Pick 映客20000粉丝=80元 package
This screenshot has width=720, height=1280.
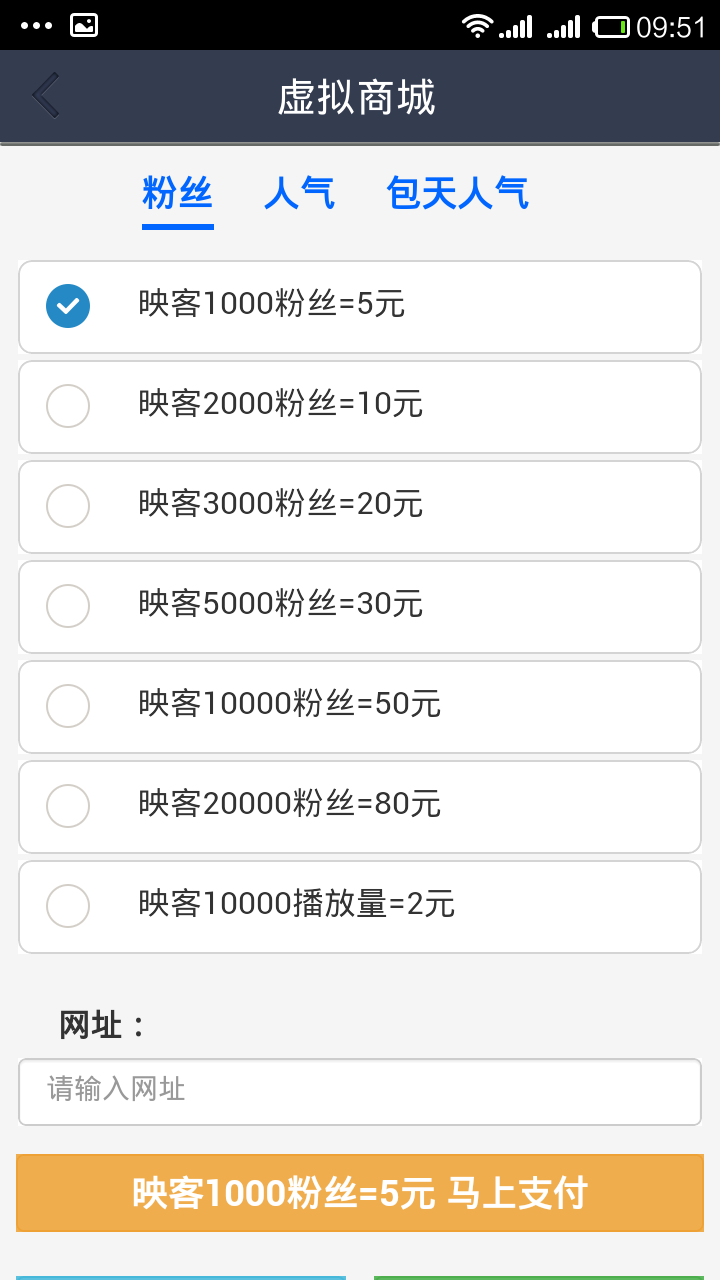(x=360, y=806)
